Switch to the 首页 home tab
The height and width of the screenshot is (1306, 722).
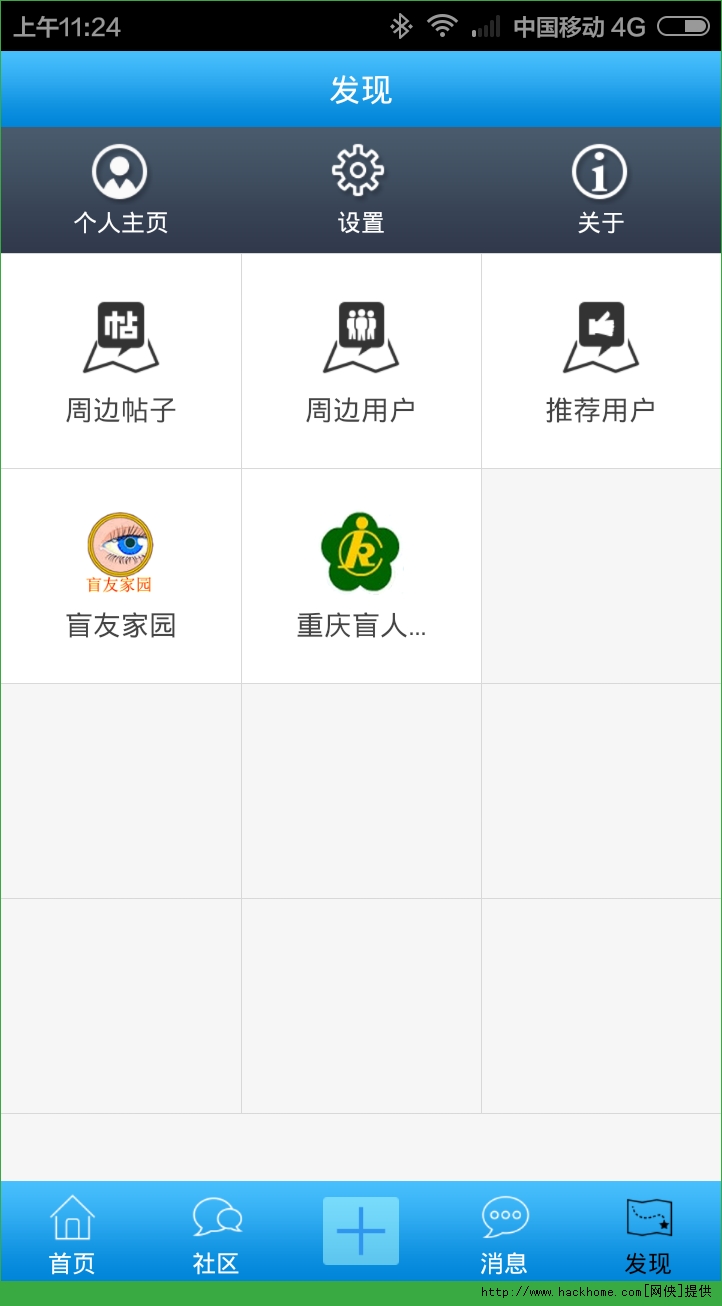[72, 1234]
